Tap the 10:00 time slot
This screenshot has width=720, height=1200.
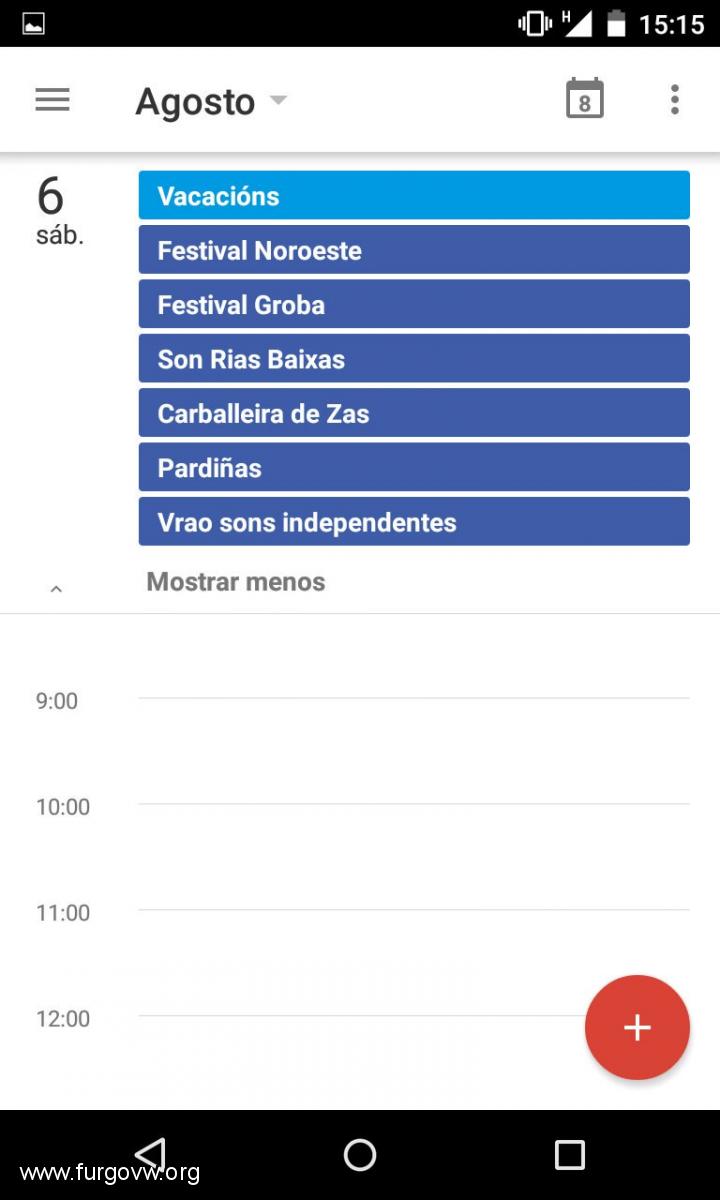[414, 856]
